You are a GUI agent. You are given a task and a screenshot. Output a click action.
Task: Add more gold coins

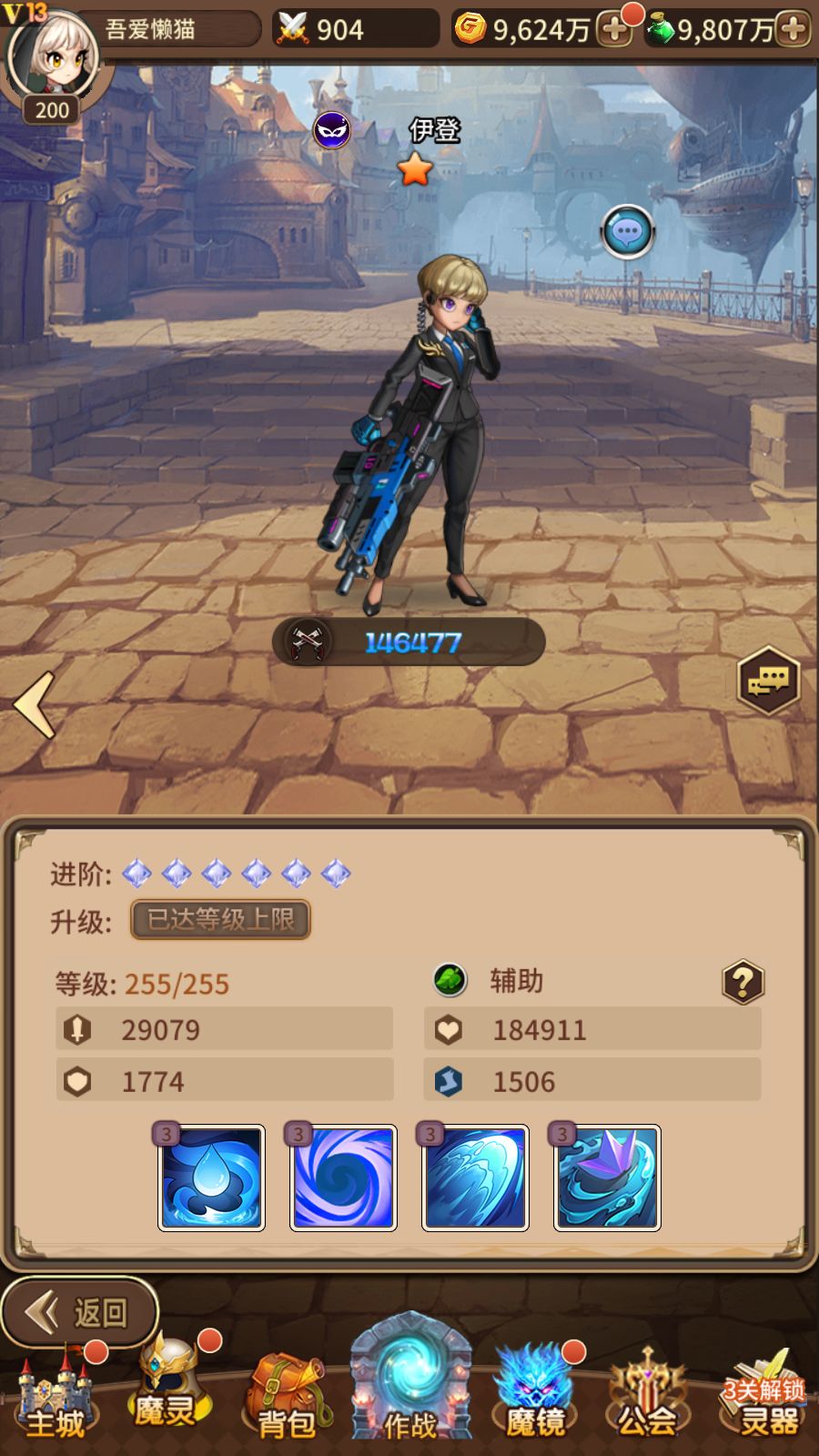[x=615, y=30]
